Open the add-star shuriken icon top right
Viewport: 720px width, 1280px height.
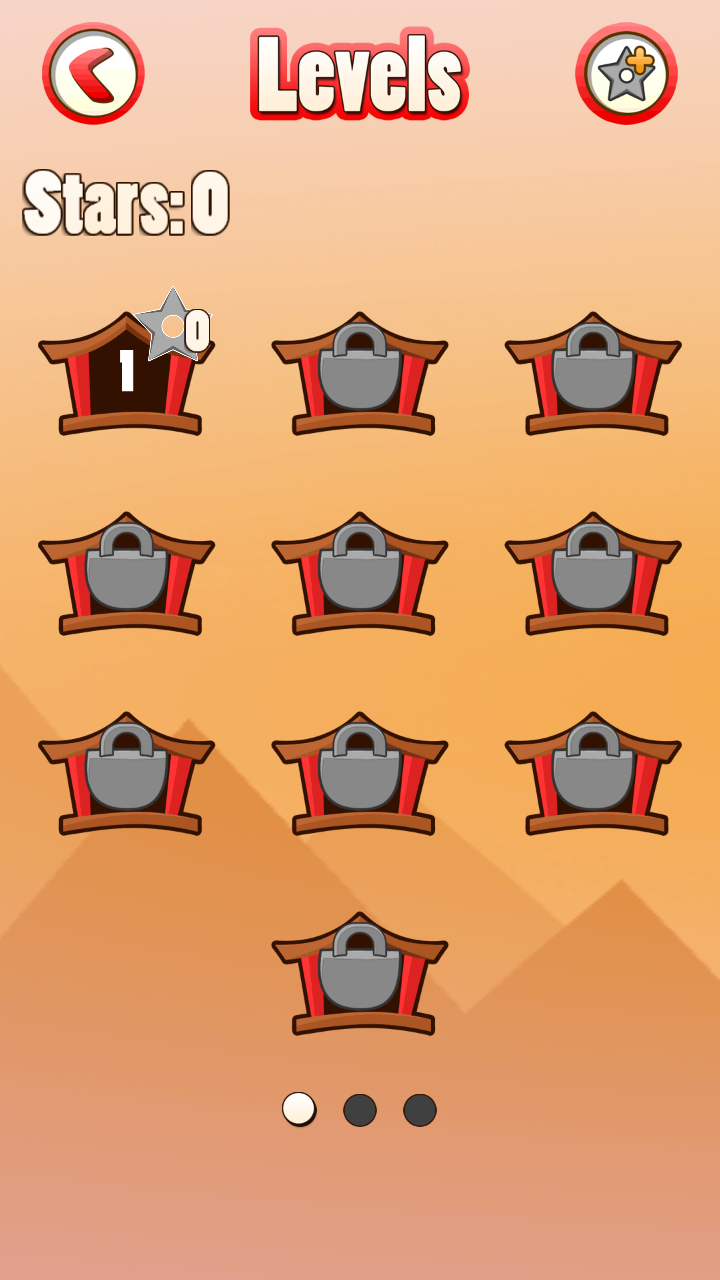[x=628, y=72]
